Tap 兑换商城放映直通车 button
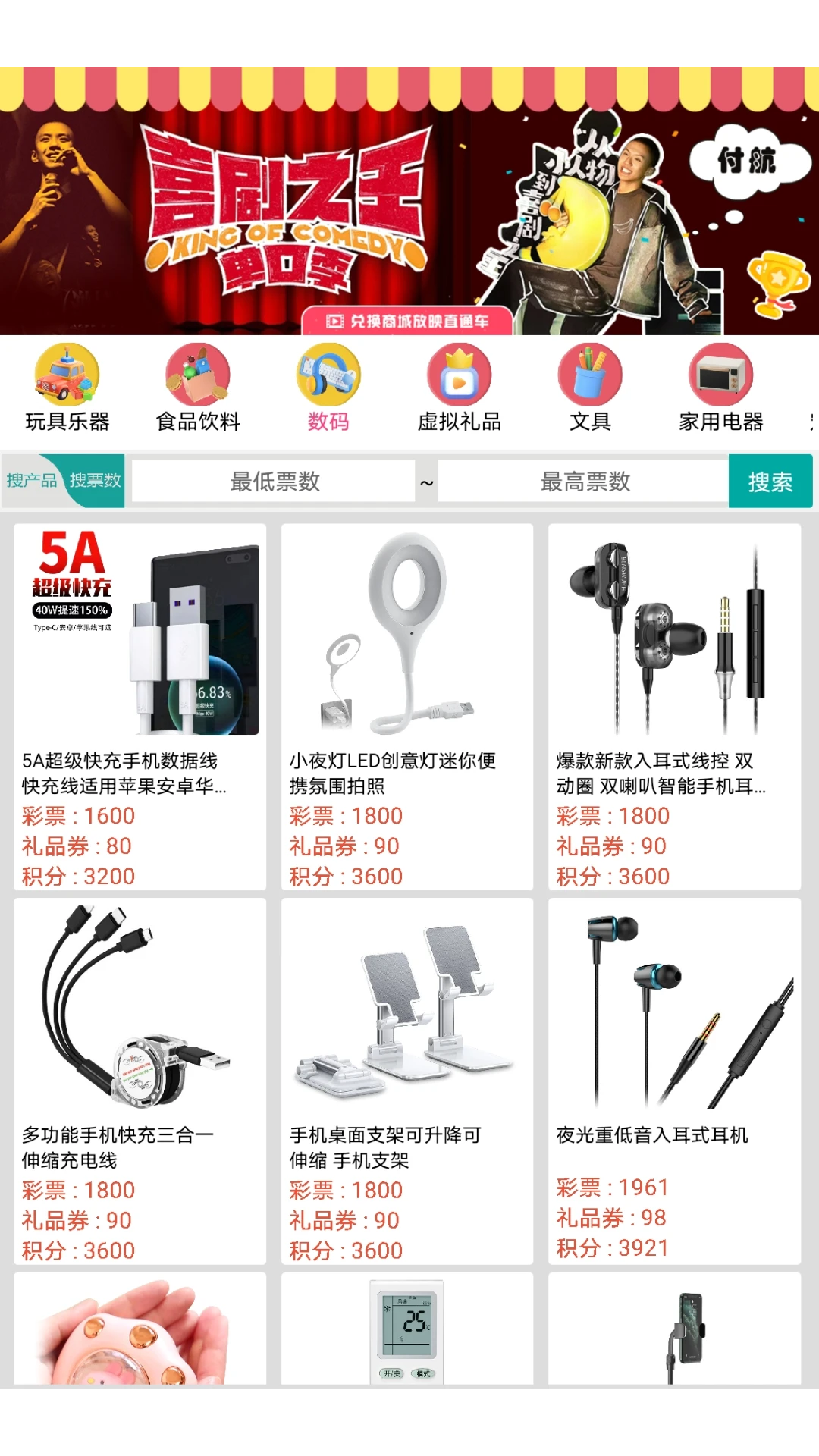 (x=408, y=322)
